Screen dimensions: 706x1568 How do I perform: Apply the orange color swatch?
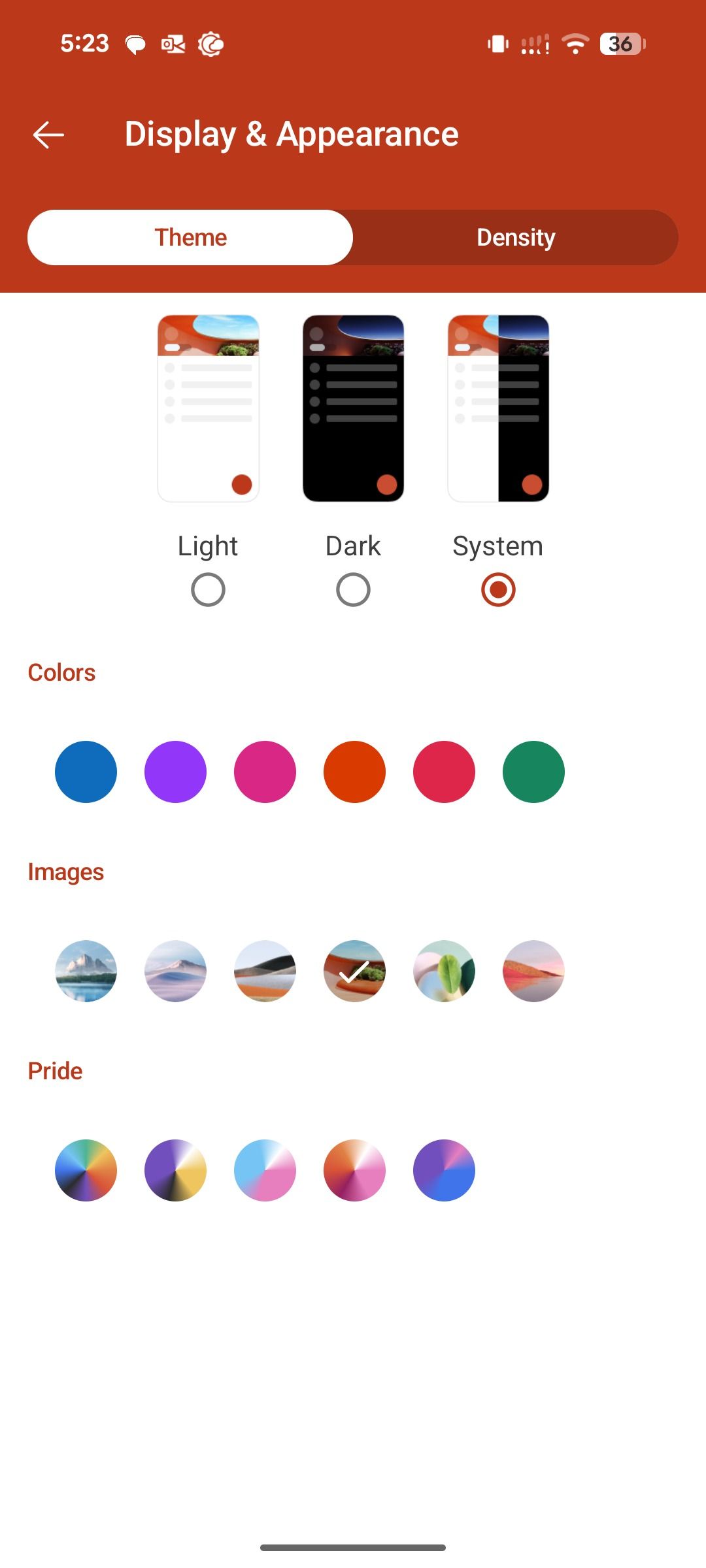point(354,772)
